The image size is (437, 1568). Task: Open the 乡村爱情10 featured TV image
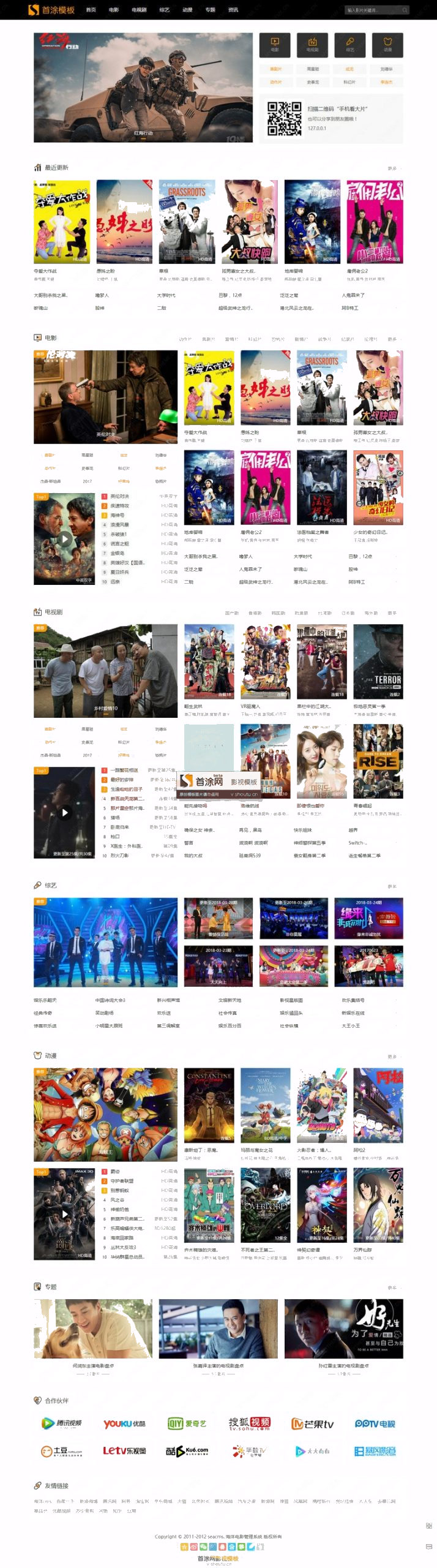point(105,671)
